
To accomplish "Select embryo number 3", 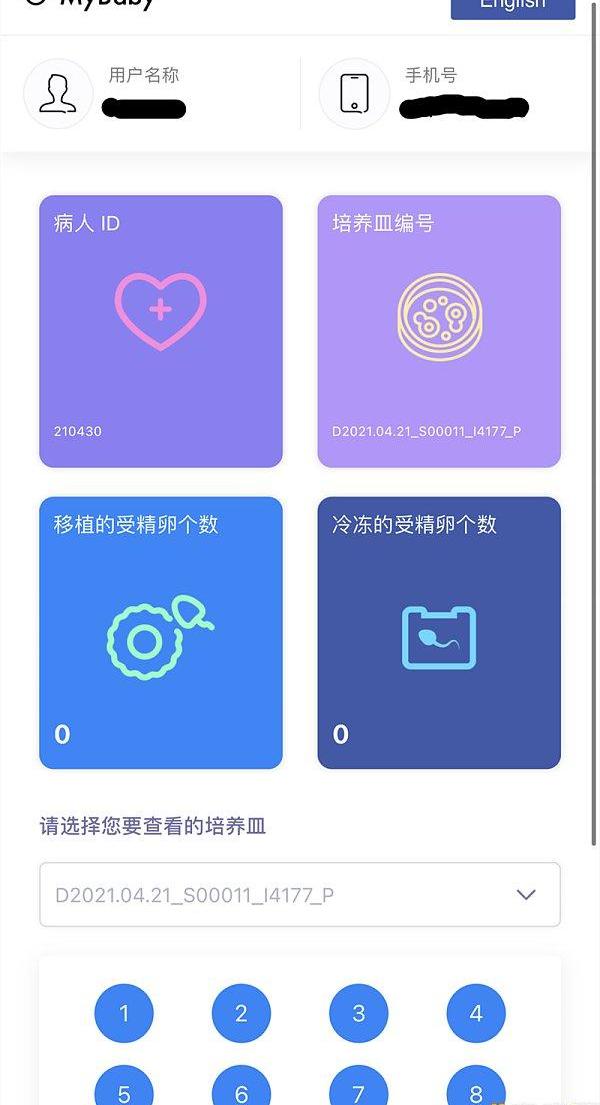I will click(358, 1013).
